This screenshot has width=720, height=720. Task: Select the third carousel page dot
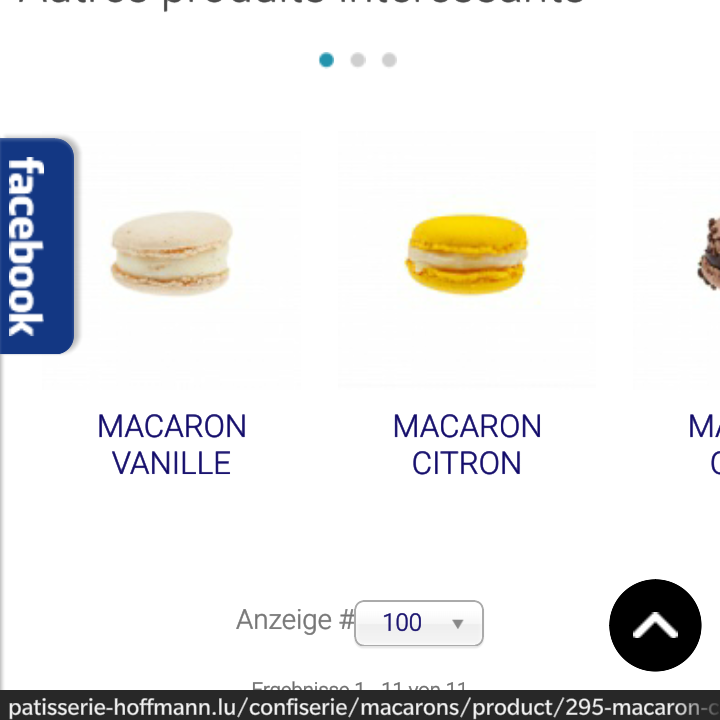coord(389,60)
